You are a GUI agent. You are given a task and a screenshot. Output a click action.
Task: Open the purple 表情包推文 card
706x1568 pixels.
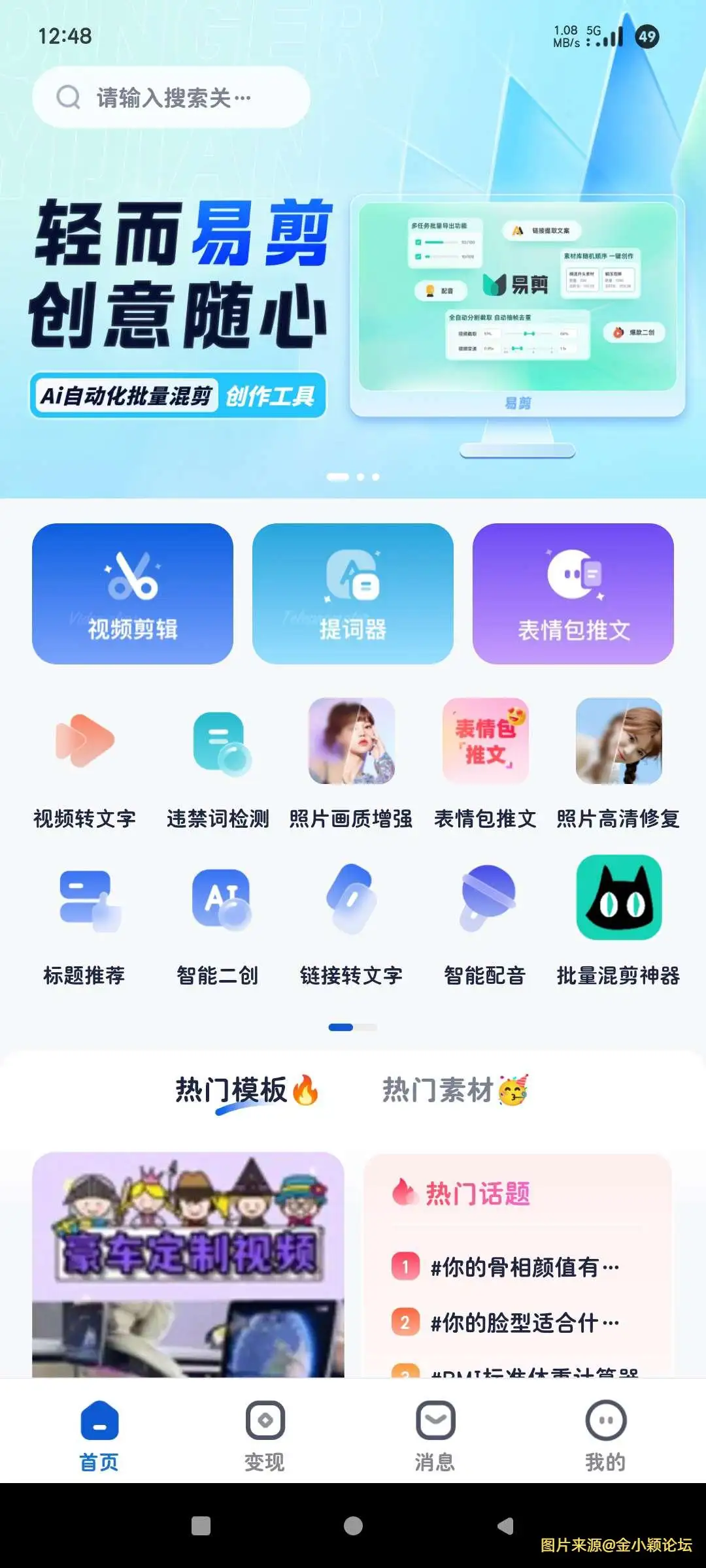click(573, 593)
